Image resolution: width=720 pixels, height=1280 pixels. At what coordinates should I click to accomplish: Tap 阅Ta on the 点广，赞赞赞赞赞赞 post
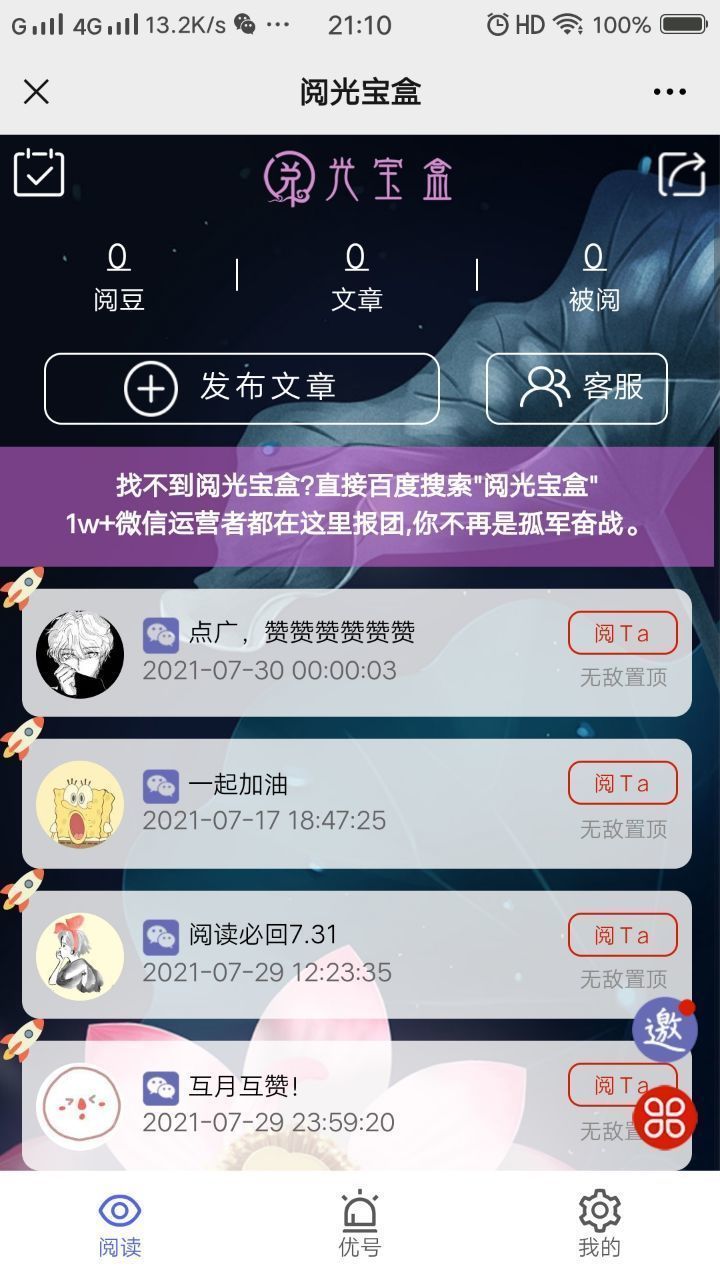pos(622,633)
